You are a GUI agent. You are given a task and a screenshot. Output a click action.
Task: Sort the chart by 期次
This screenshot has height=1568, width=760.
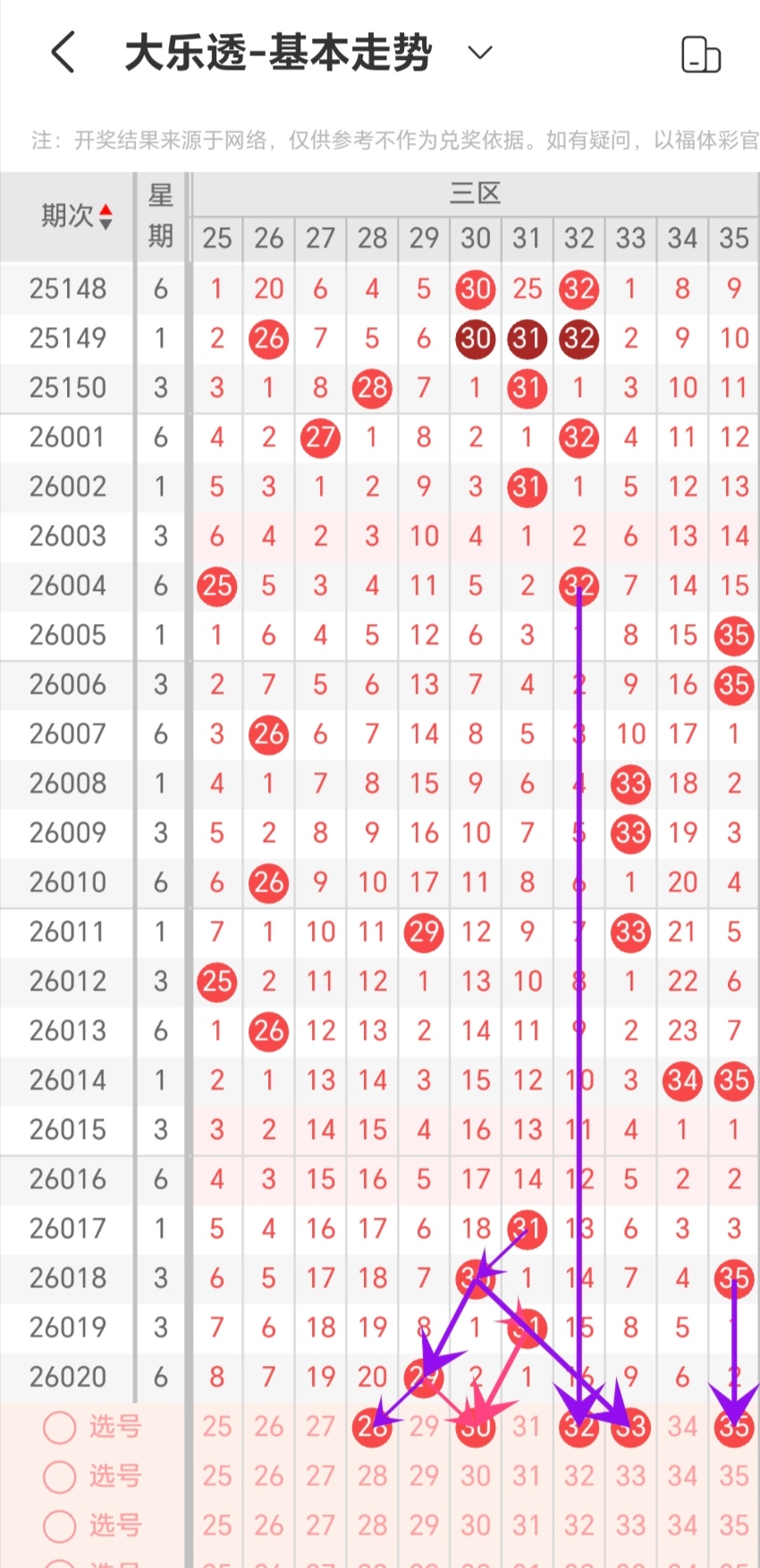78,216
